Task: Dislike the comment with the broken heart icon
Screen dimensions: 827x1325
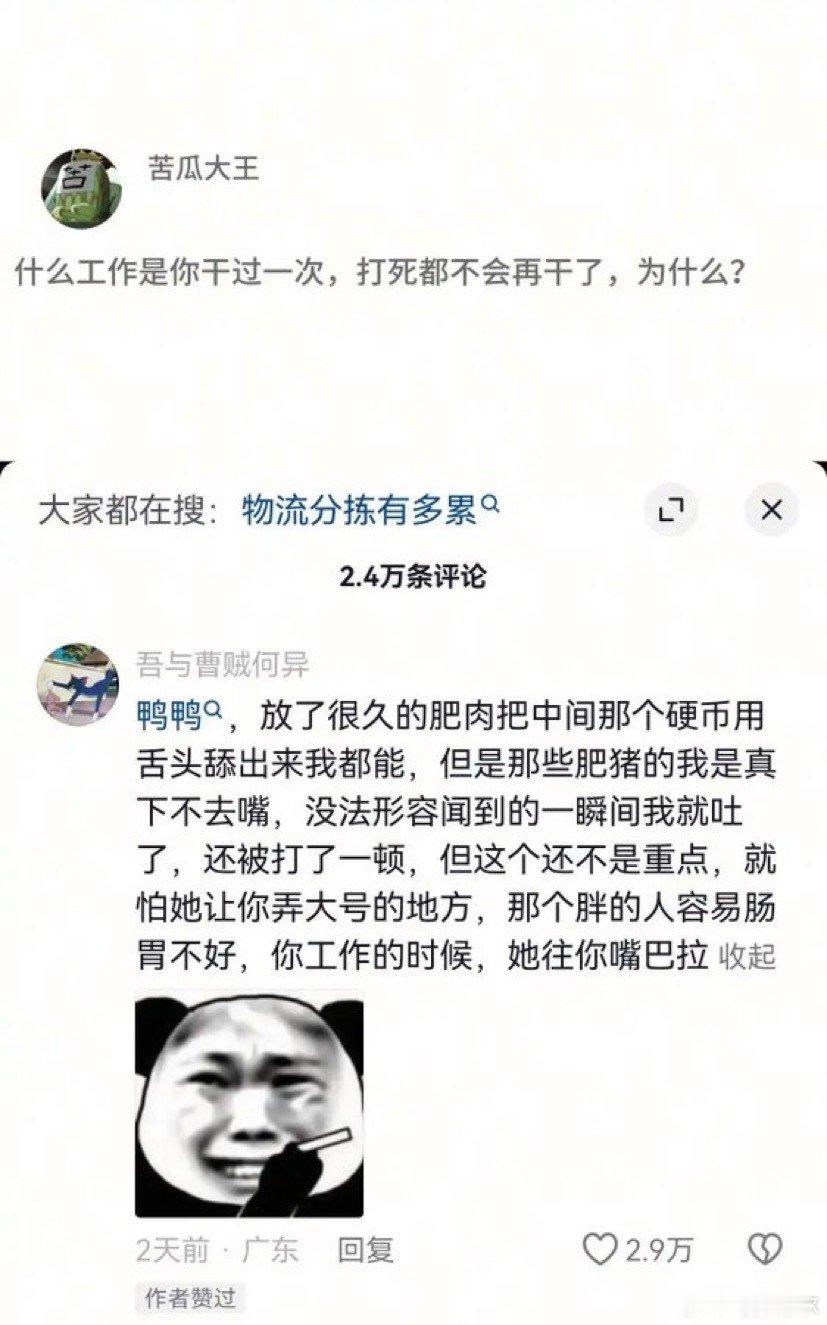Action: (765, 1249)
